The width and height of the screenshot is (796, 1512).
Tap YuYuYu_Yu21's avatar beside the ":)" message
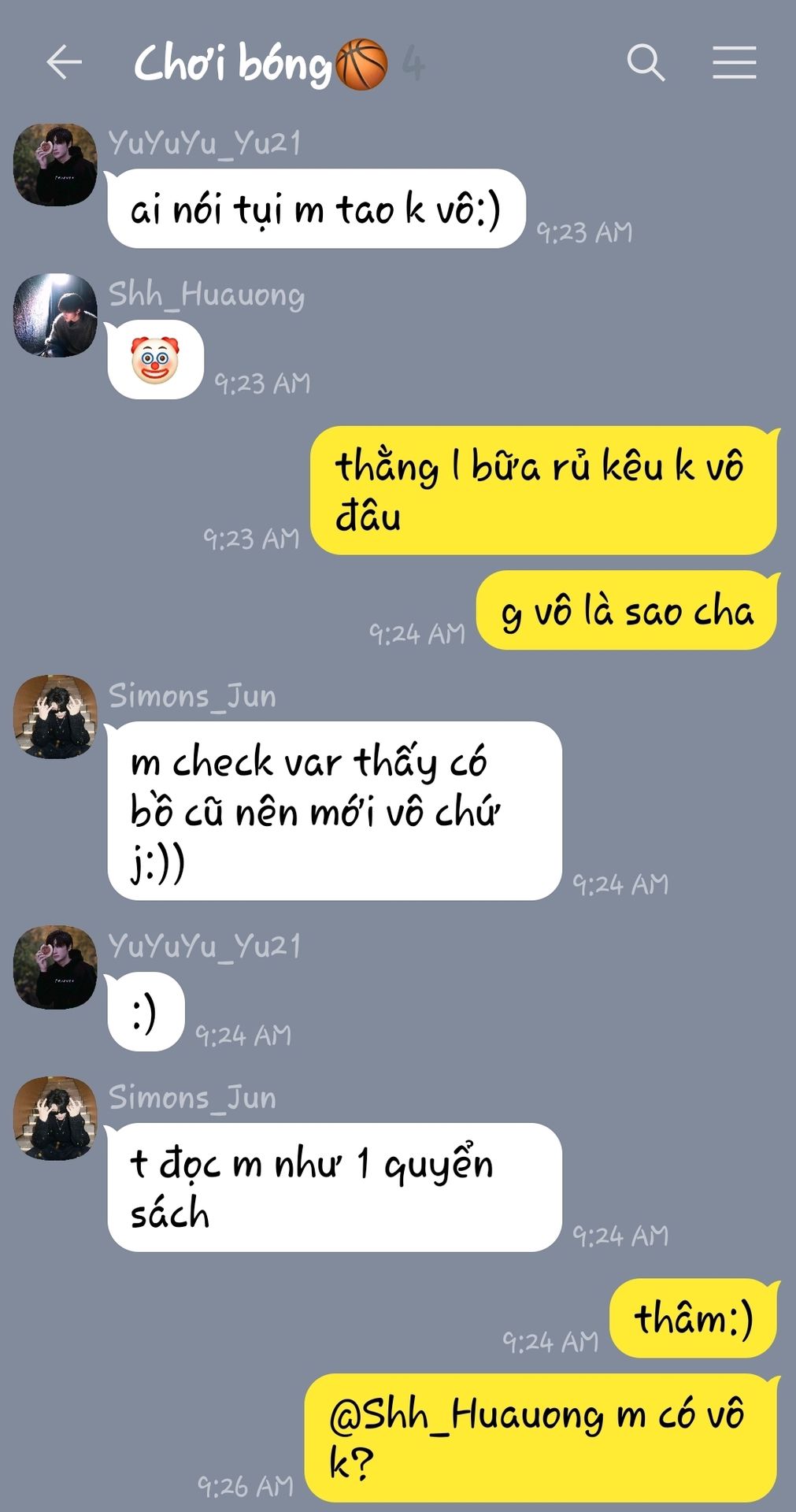pyautogui.click(x=55, y=967)
